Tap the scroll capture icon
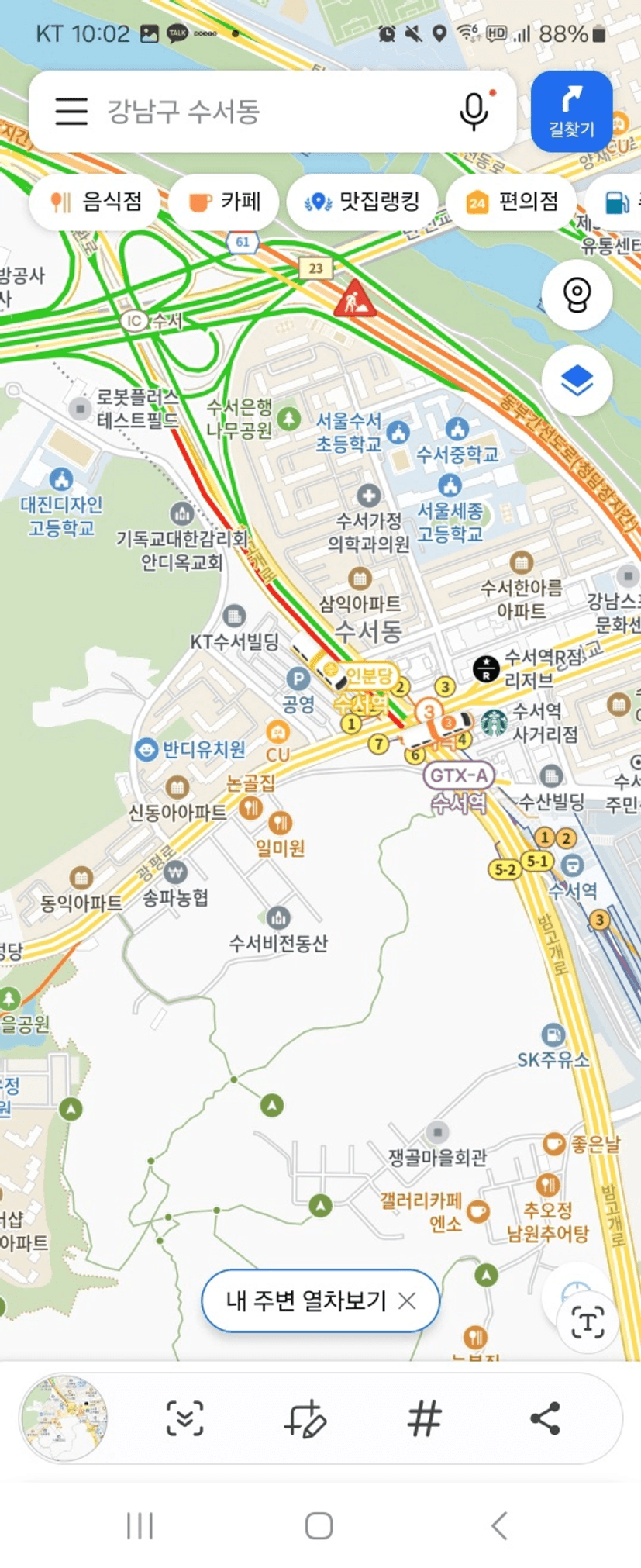The height and width of the screenshot is (1568, 641). (x=185, y=1418)
